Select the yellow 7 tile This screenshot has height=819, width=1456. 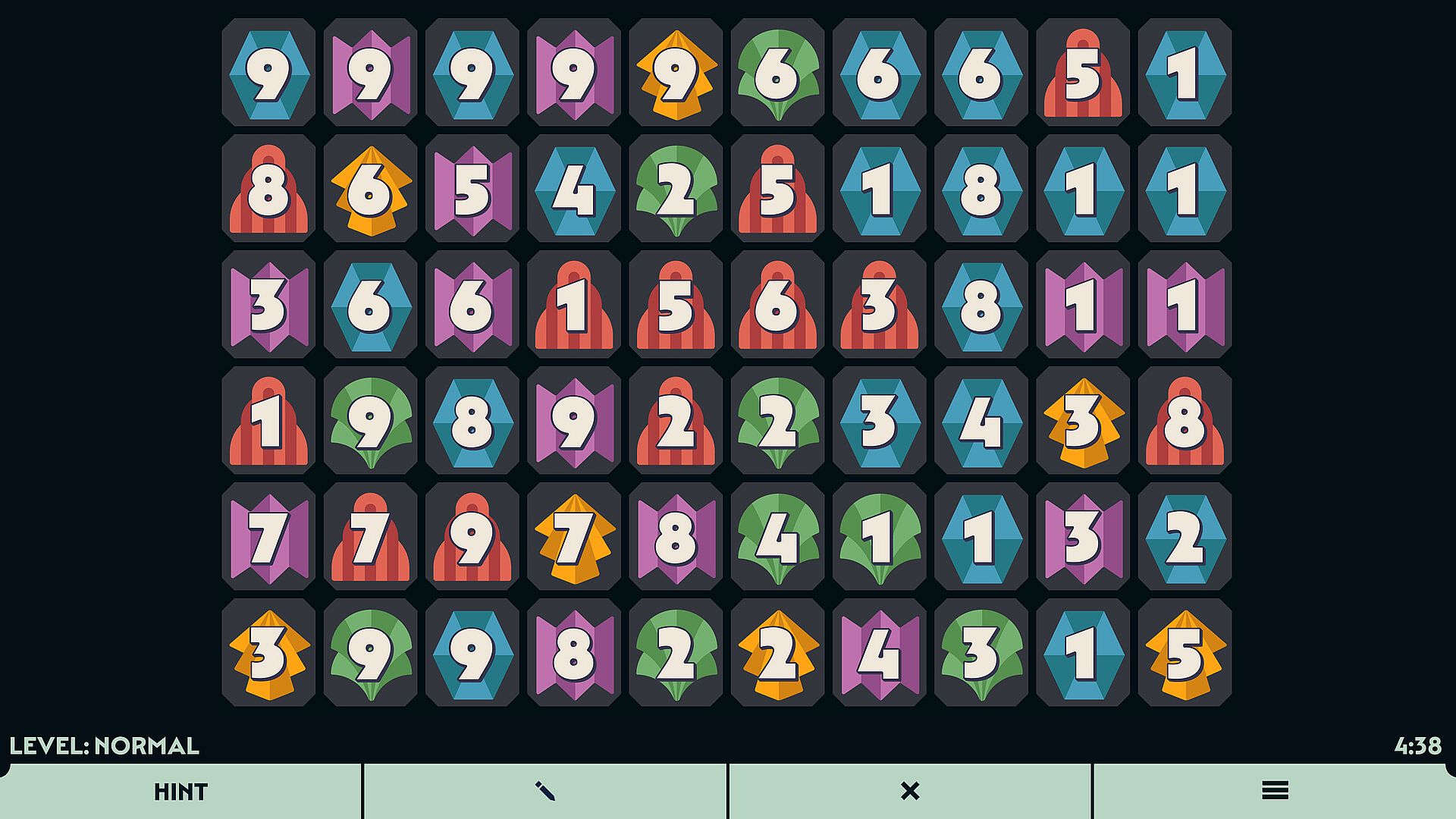[x=573, y=537]
